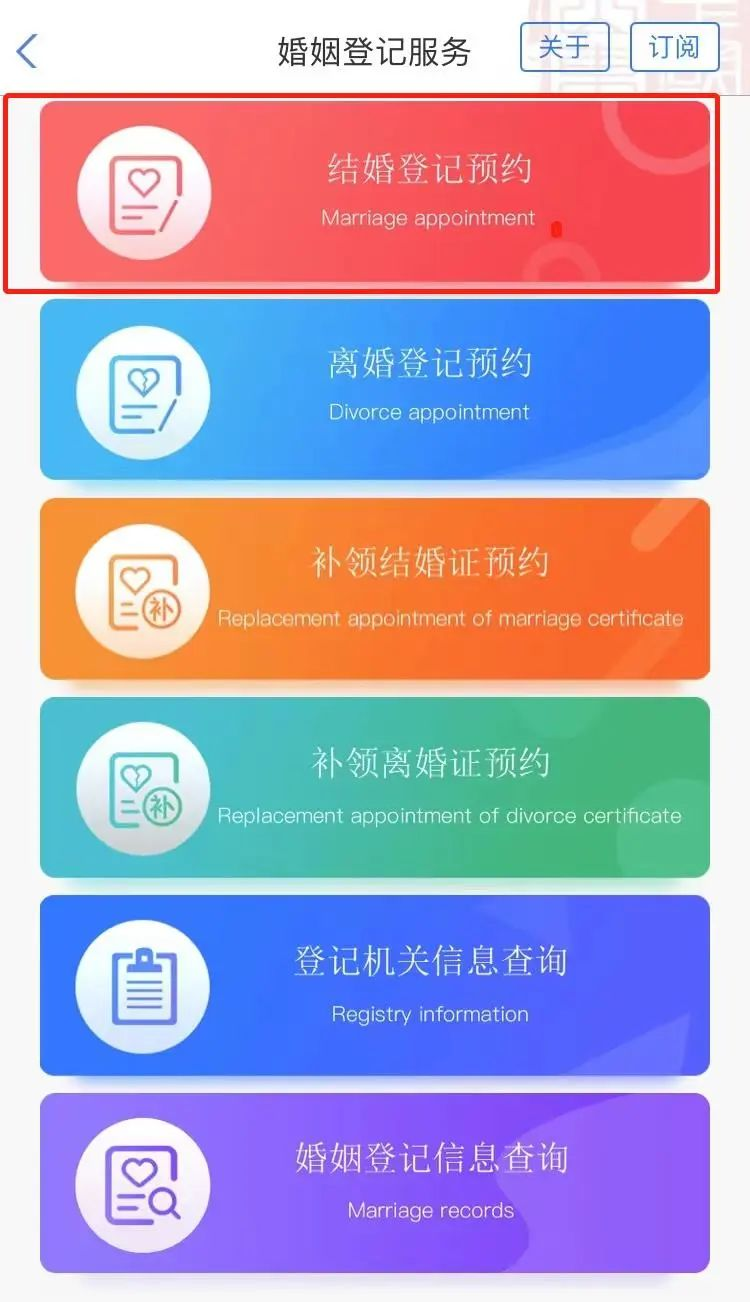Screen dimensions: 750x1302
Task: Open the Divorce appointment card
Action: click(375, 389)
